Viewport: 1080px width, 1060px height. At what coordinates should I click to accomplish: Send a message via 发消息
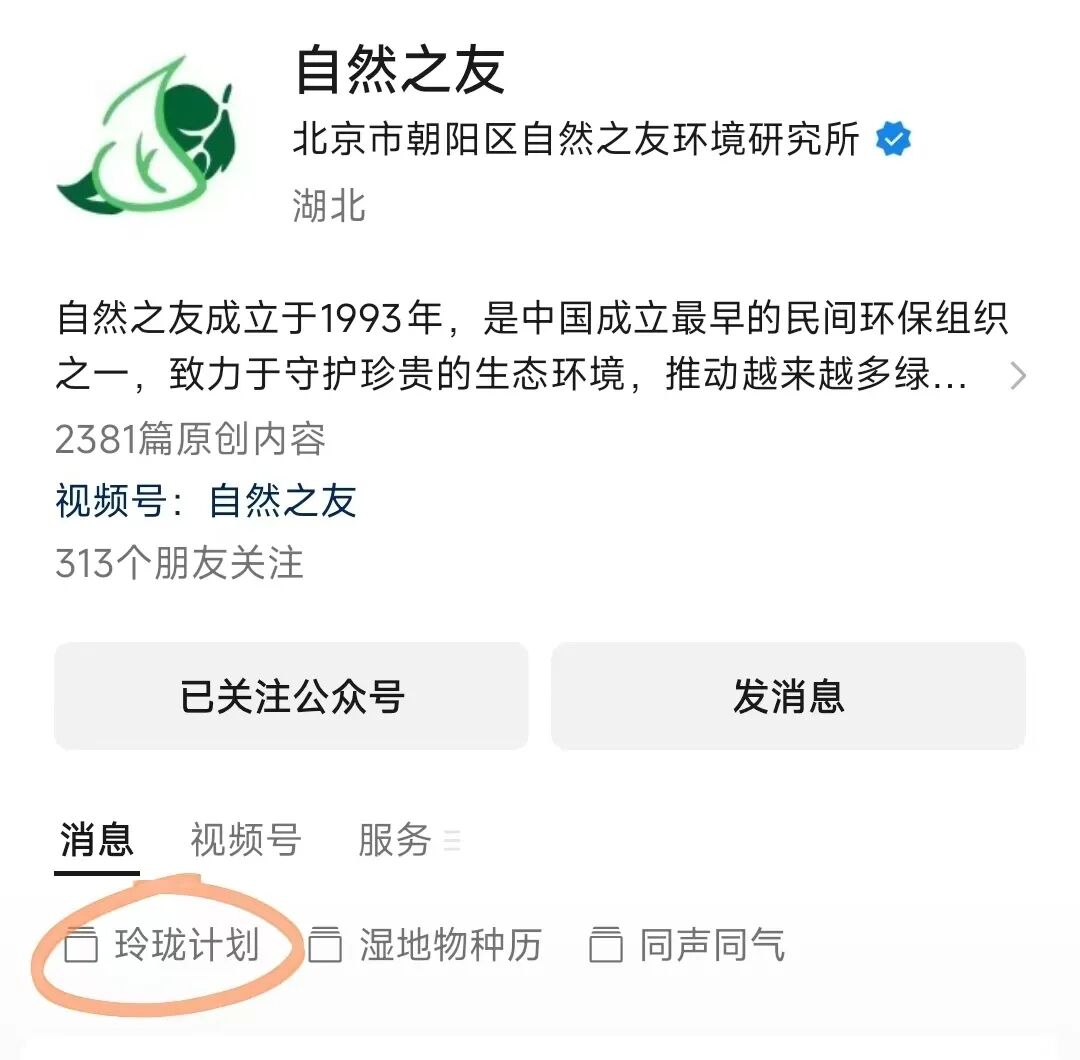[x=788, y=696]
